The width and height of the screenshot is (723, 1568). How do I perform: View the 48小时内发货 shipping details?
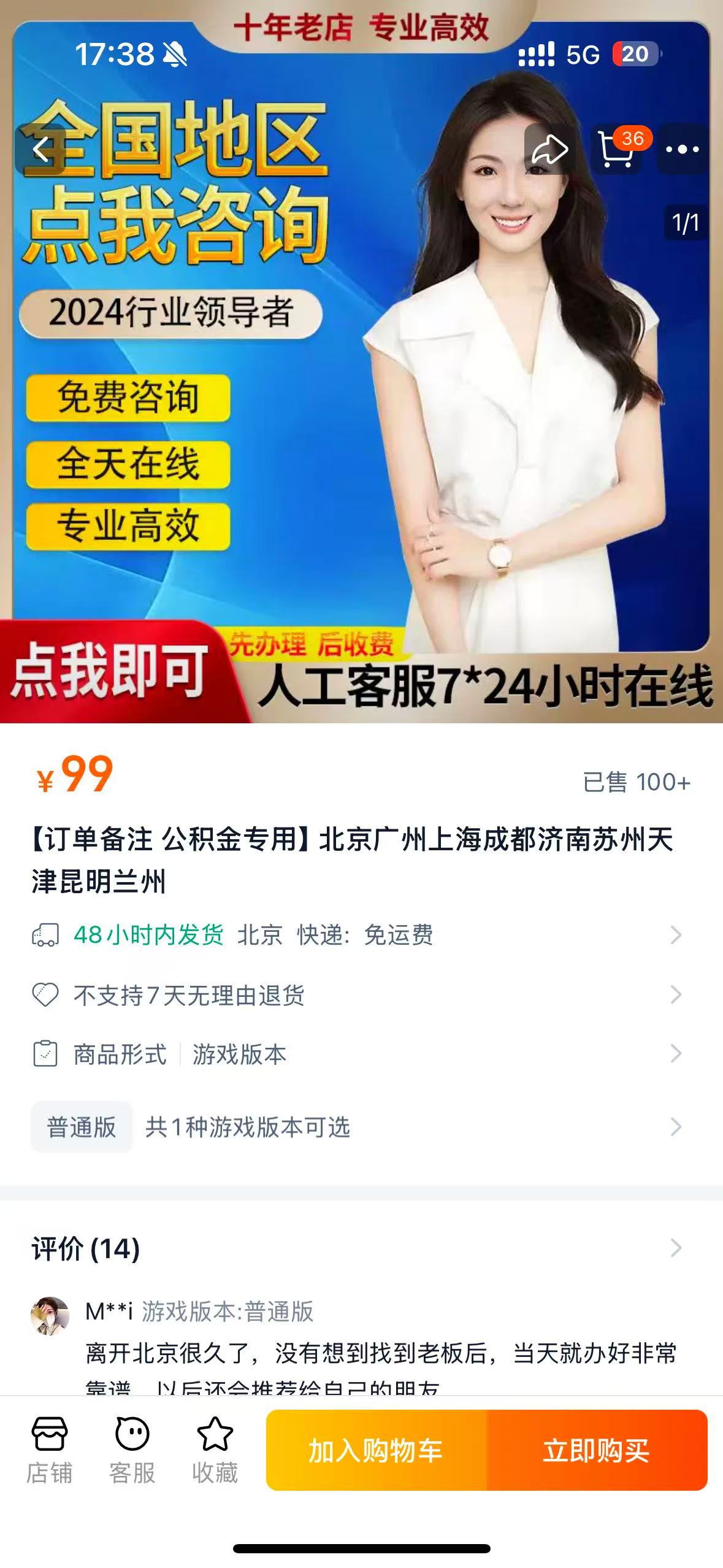click(x=356, y=935)
